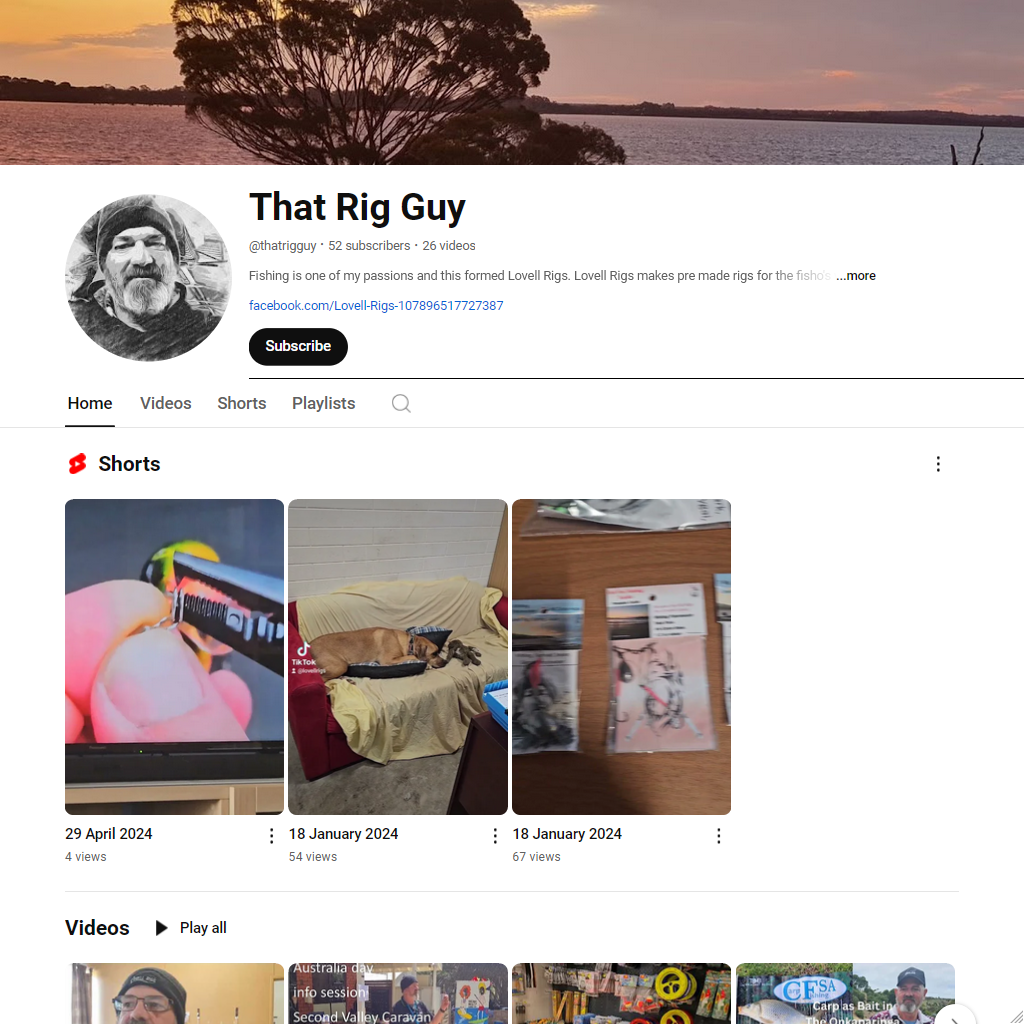The height and width of the screenshot is (1024, 1024).
Task: Open options for the 29 April 2024 short
Action: pos(271,836)
